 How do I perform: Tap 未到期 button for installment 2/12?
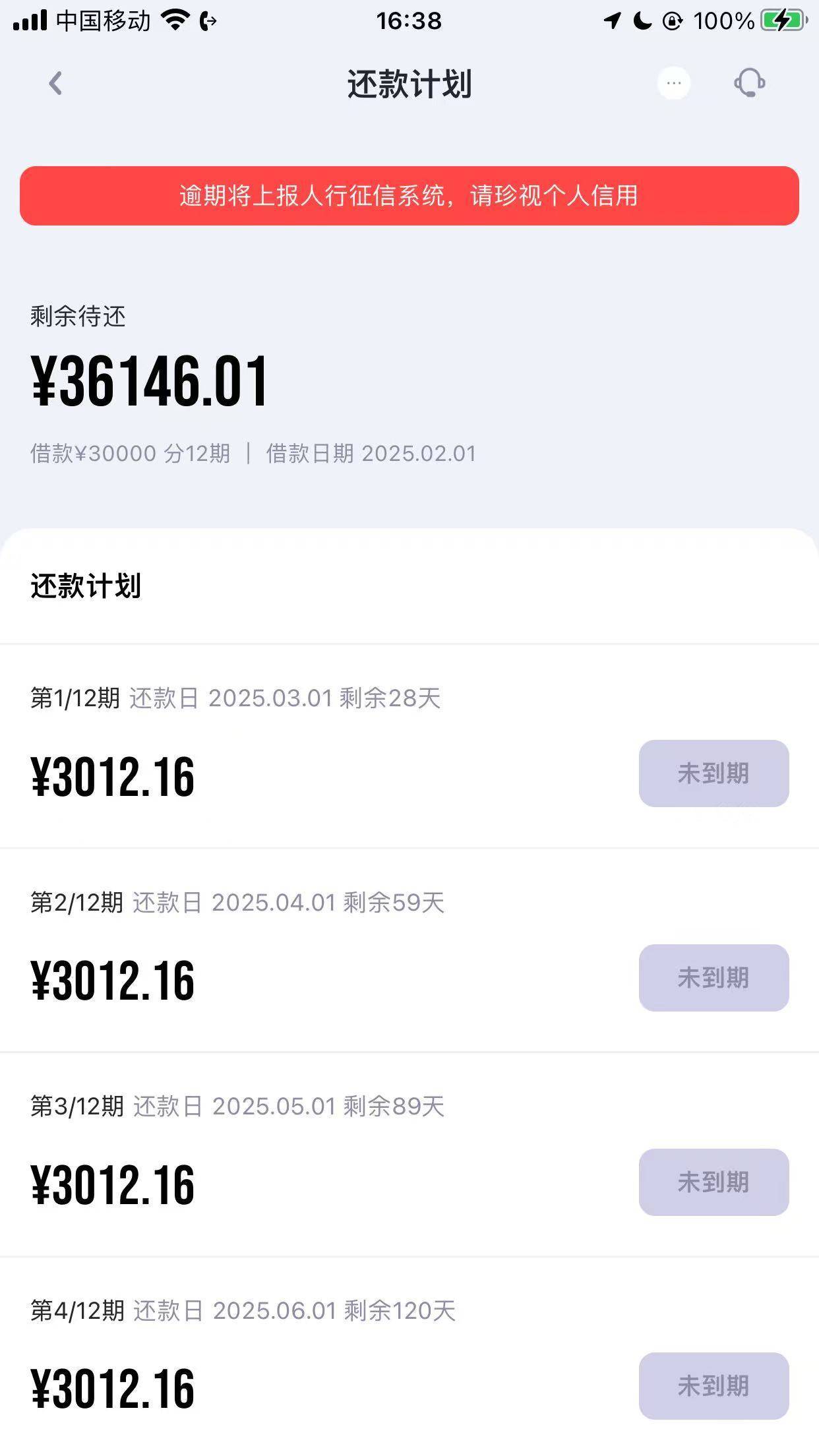click(x=713, y=978)
